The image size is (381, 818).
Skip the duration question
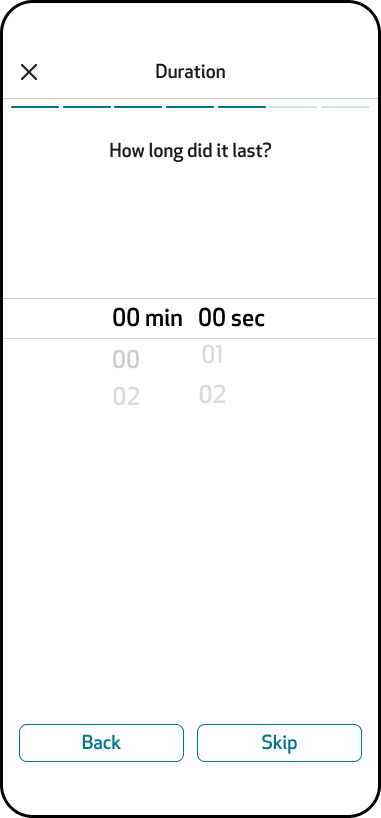279,742
